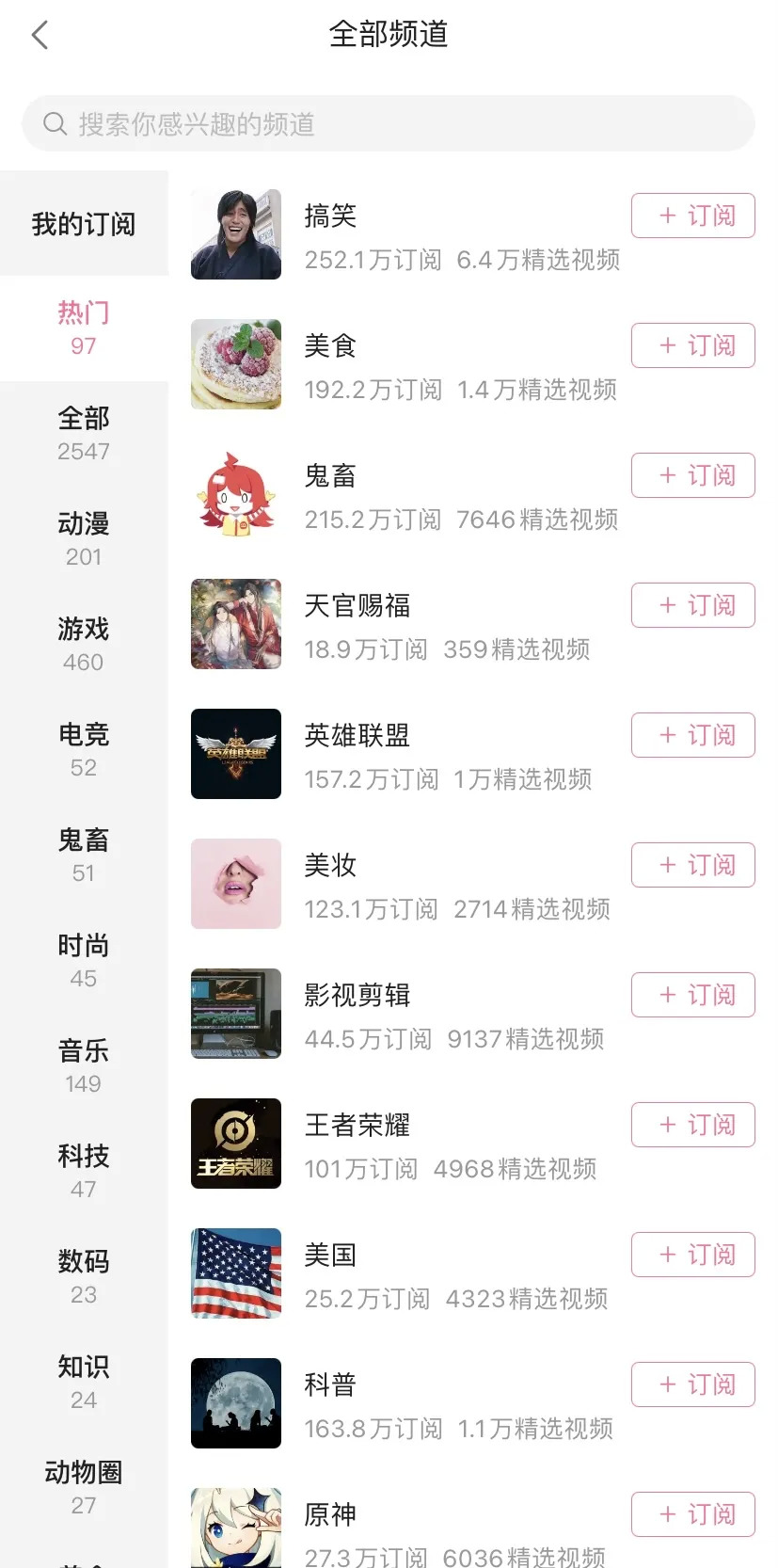Screen dimensions: 778x1568
Task: Subscribe to the 美食 channel
Action: (x=692, y=345)
